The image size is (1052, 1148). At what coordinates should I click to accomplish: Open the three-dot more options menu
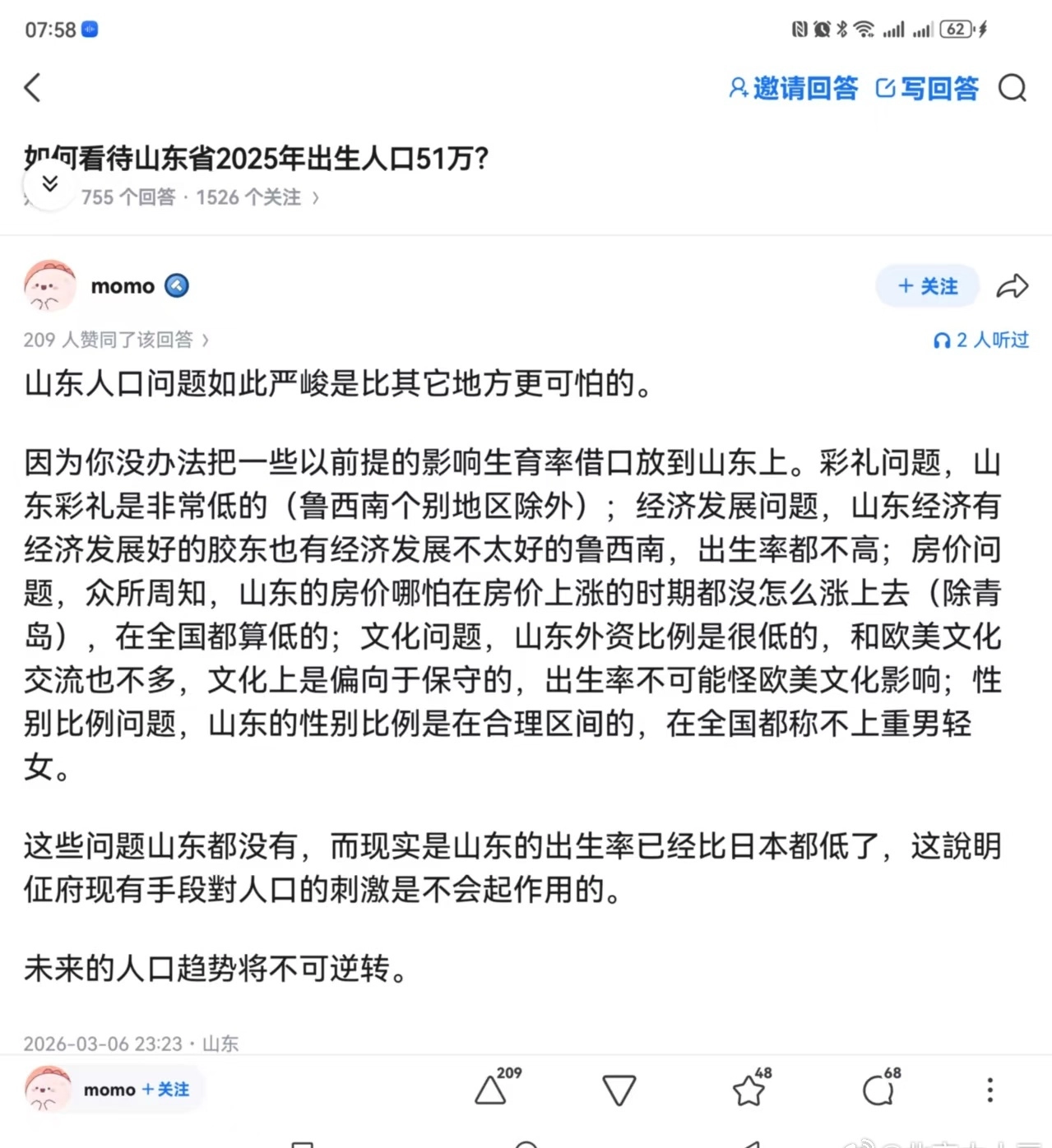989,1090
